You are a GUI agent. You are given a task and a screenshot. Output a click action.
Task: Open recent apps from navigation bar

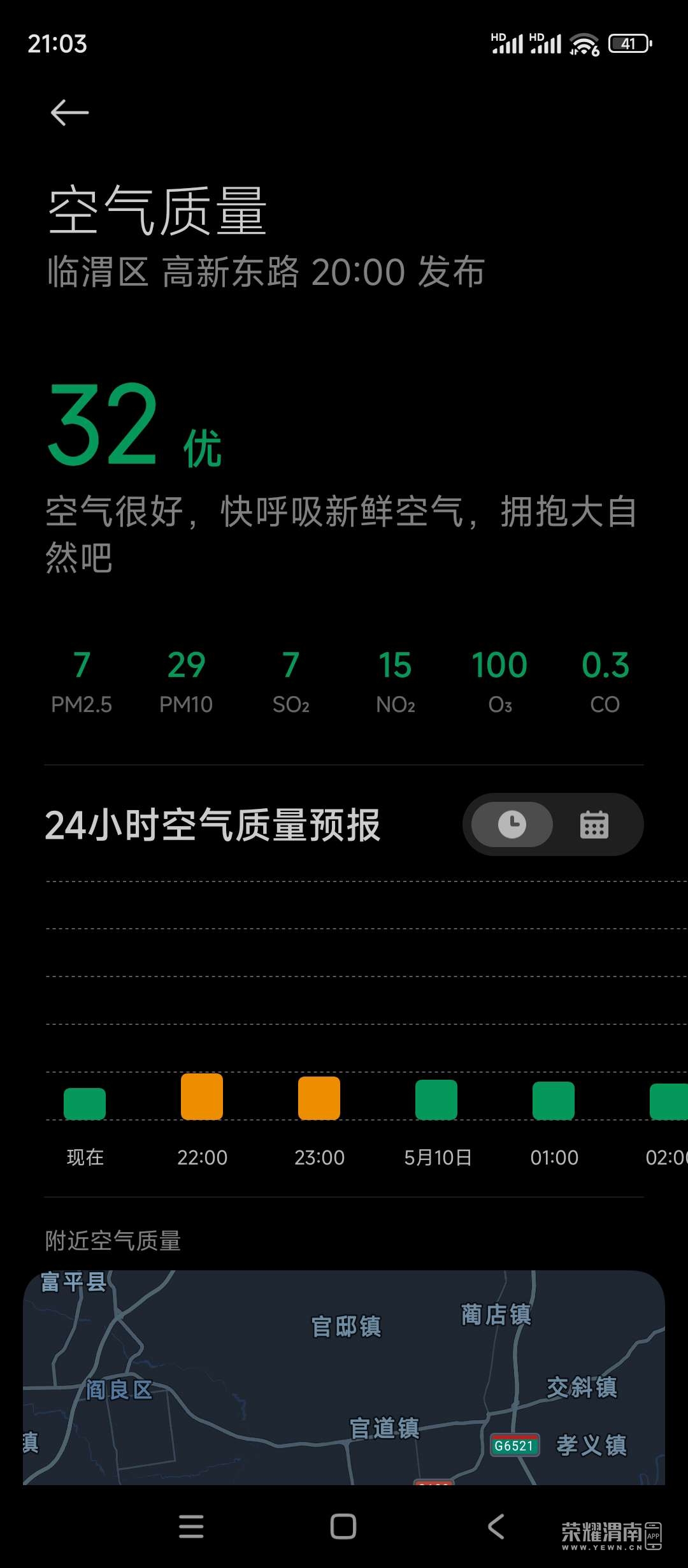[x=191, y=1527]
